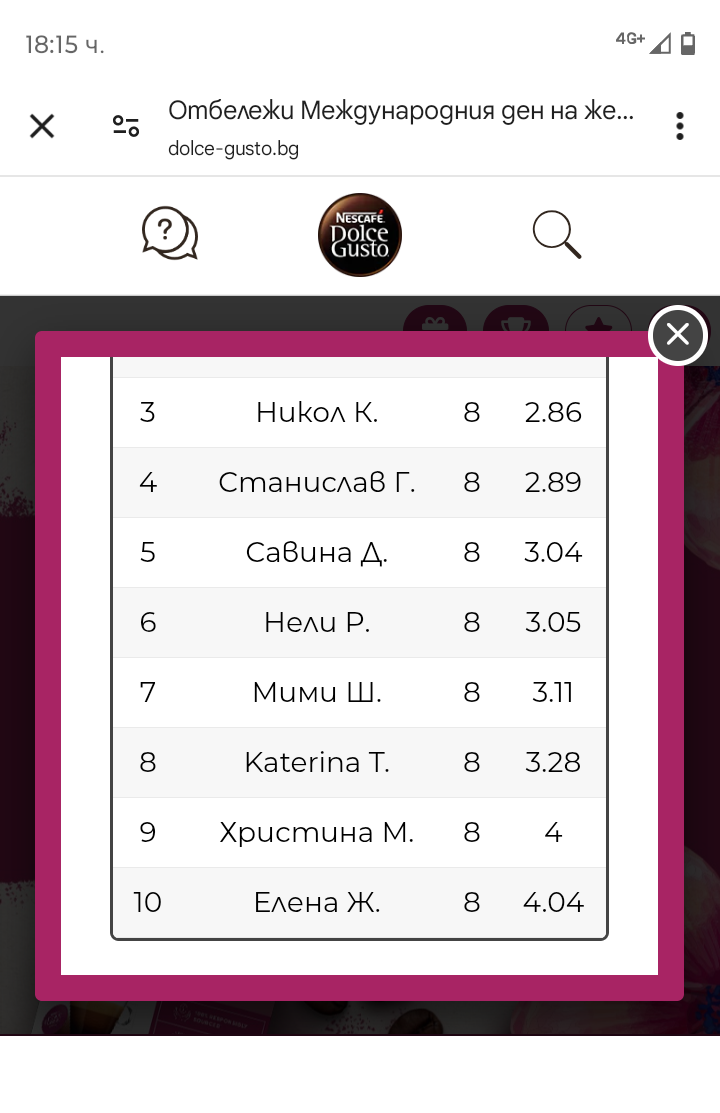Open site settings icon next to URL
The width and height of the screenshot is (720, 1113).
(x=126, y=126)
